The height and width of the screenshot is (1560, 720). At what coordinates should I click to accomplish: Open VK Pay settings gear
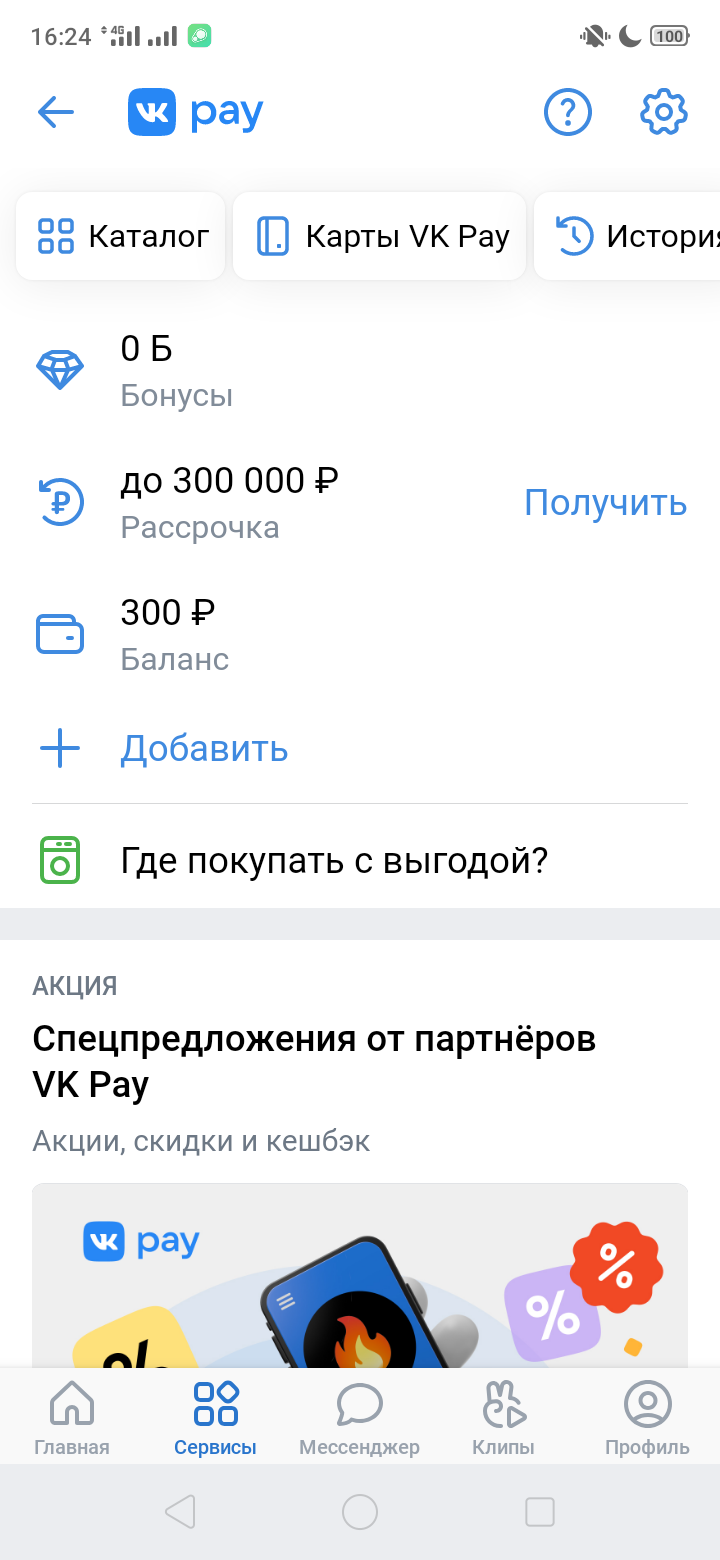point(664,112)
